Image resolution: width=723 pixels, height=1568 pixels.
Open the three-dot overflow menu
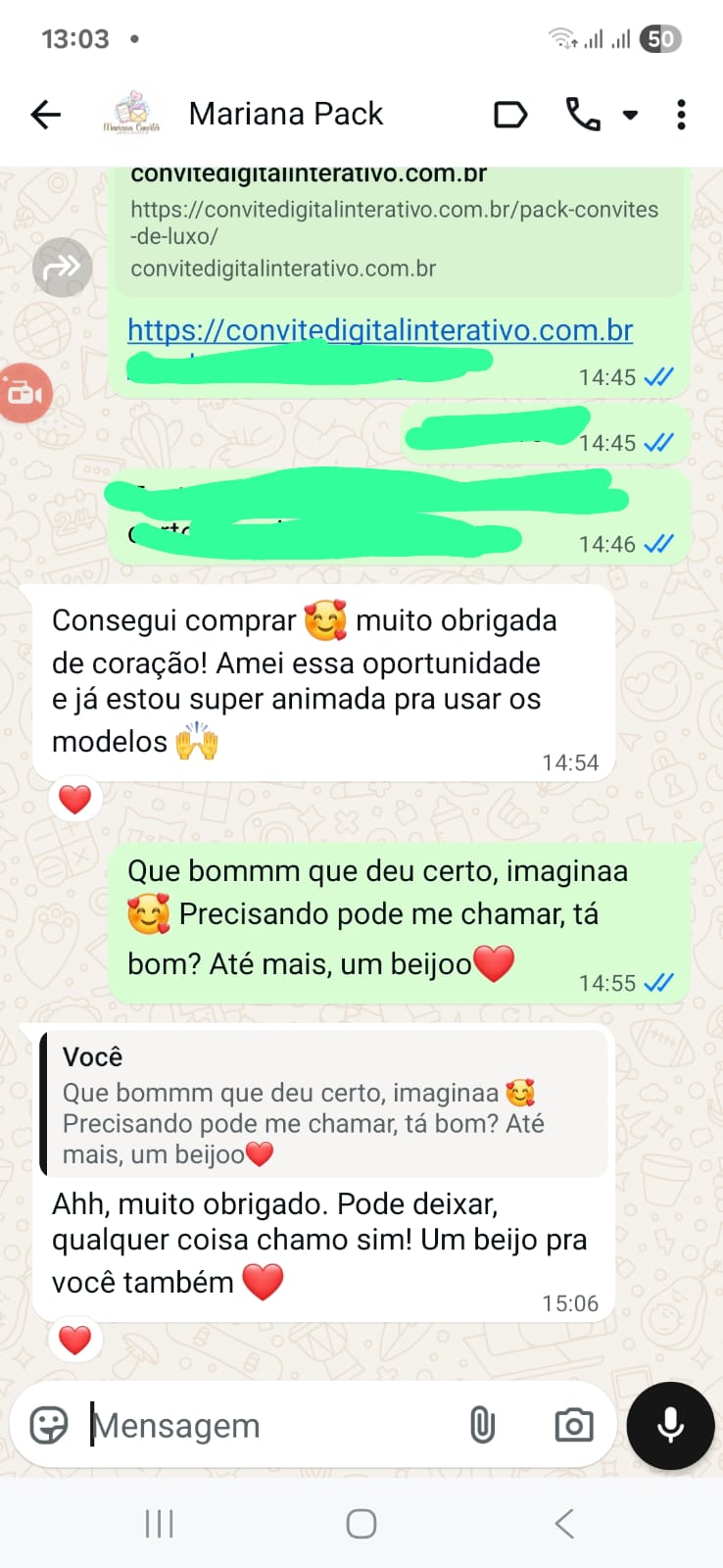click(x=681, y=115)
